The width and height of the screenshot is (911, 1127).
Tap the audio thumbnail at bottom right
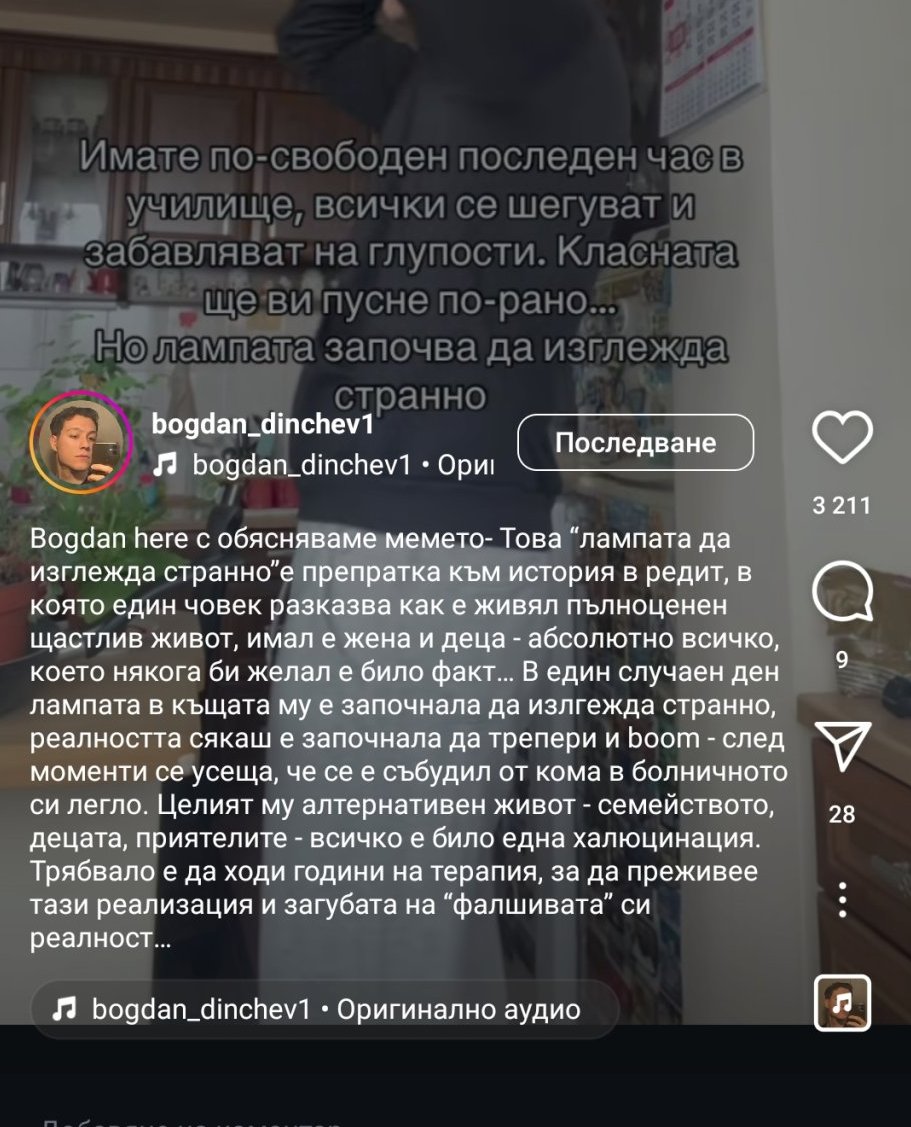[842, 1003]
